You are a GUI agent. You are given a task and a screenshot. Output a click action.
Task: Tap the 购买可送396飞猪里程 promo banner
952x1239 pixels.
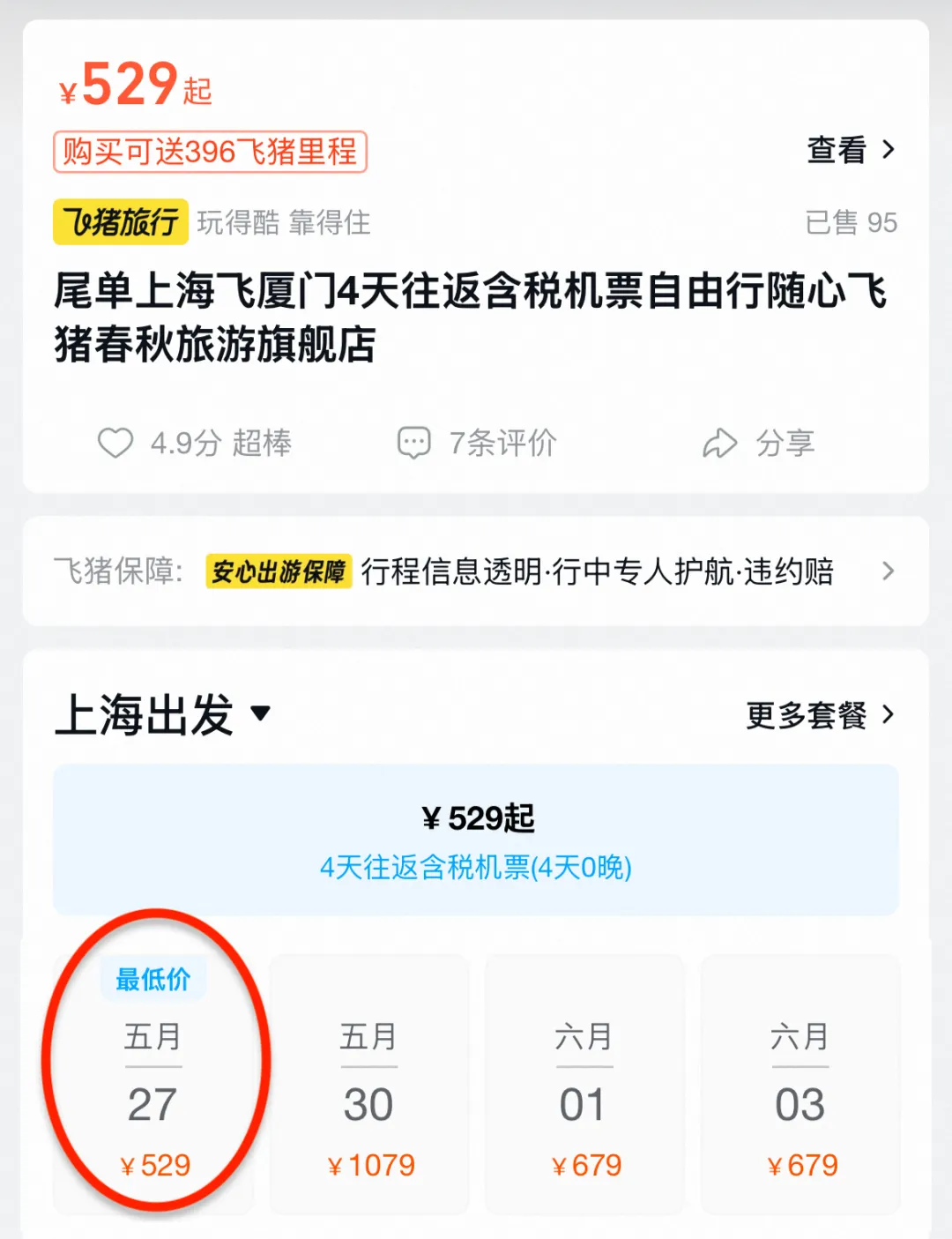pos(212,152)
